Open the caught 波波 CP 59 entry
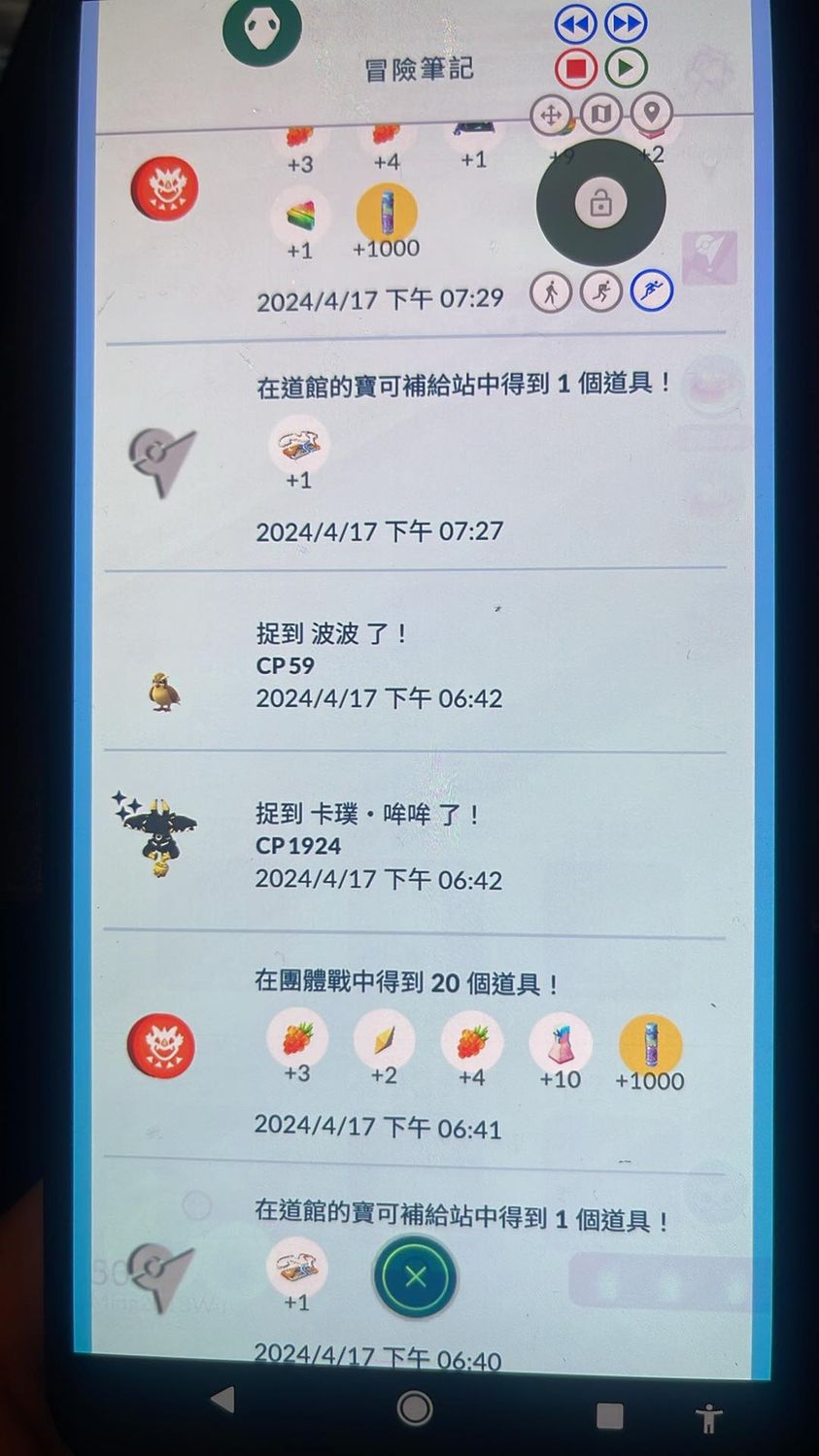The image size is (819, 1456). point(379,665)
